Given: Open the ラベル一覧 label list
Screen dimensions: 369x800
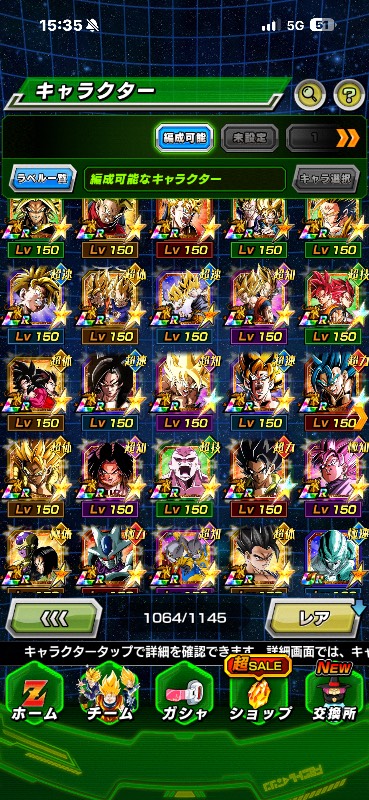Looking at the screenshot, I should click(x=43, y=179).
